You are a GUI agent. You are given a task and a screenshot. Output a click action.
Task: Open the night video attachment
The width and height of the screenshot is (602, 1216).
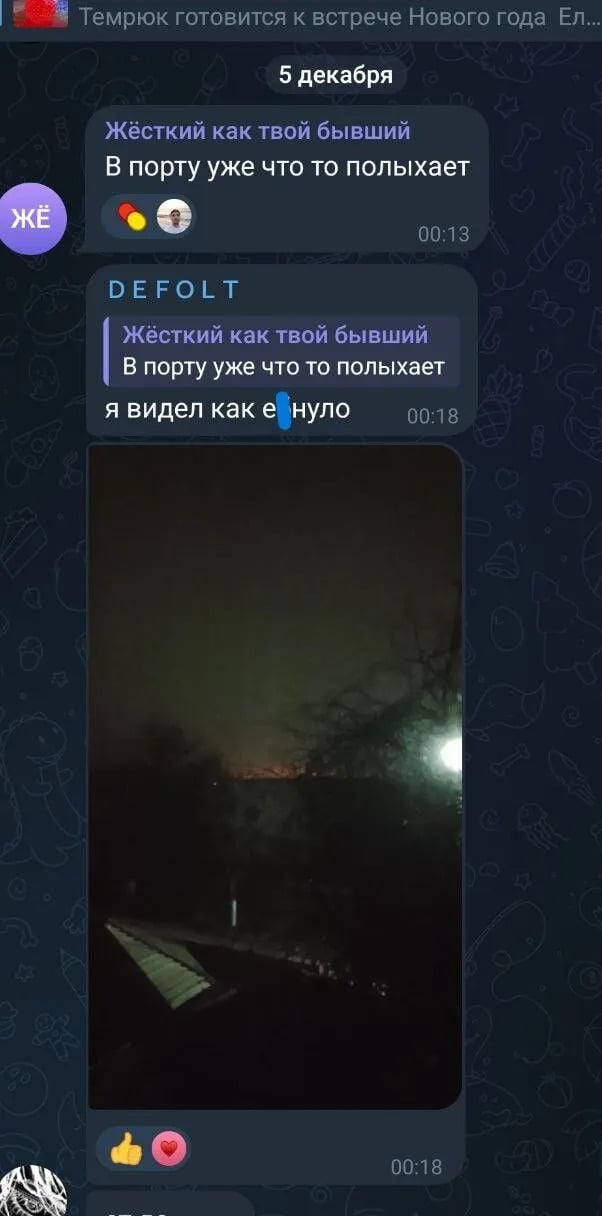point(276,776)
